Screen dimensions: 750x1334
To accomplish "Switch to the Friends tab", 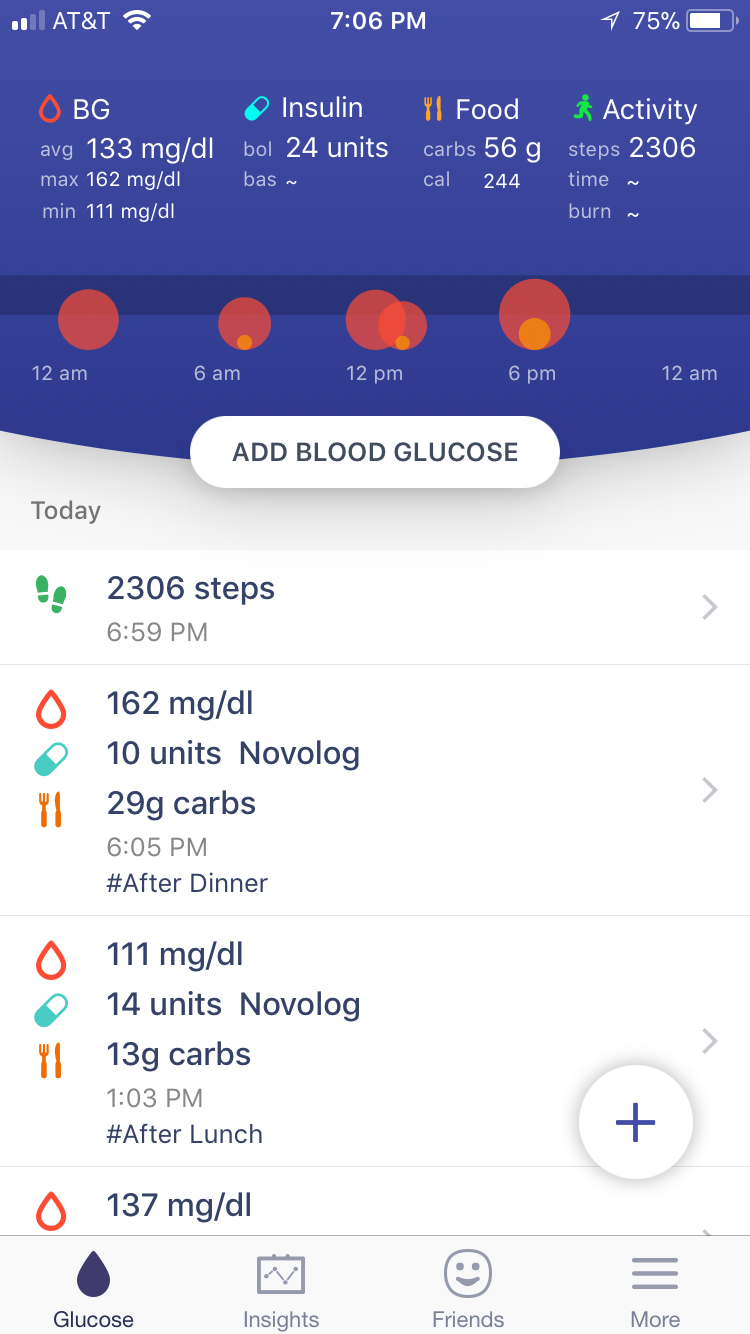I will pyautogui.click(x=468, y=1289).
